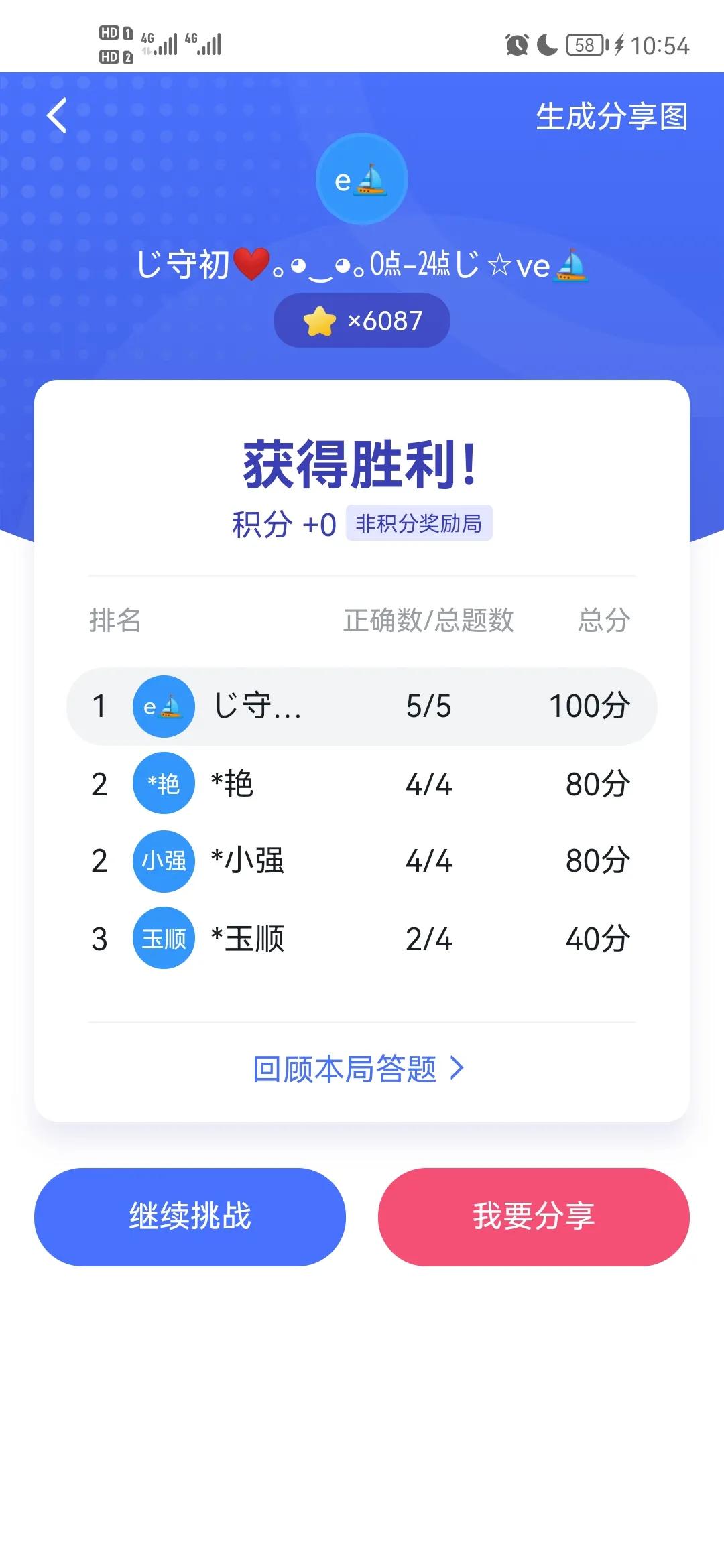Tap *艳's blue circular avatar
Viewport: 724px width, 1568px height.
click(x=164, y=783)
